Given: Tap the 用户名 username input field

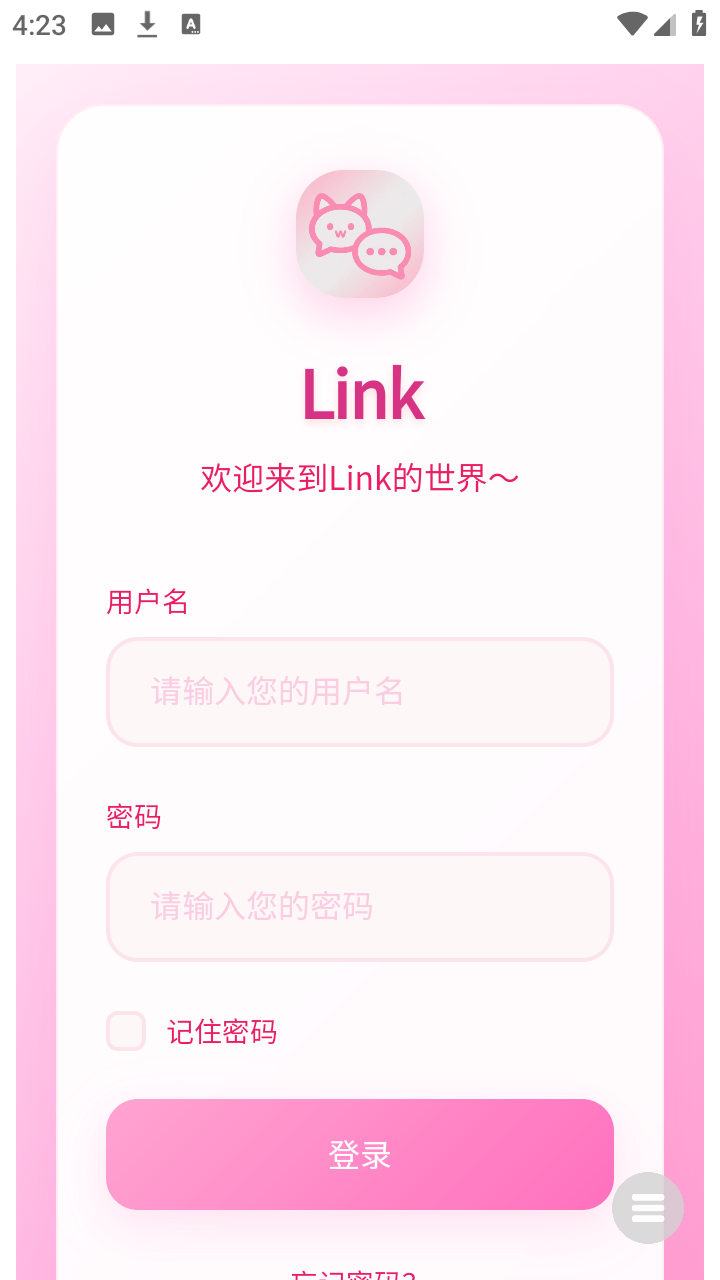Looking at the screenshot, I should [359, 692].
